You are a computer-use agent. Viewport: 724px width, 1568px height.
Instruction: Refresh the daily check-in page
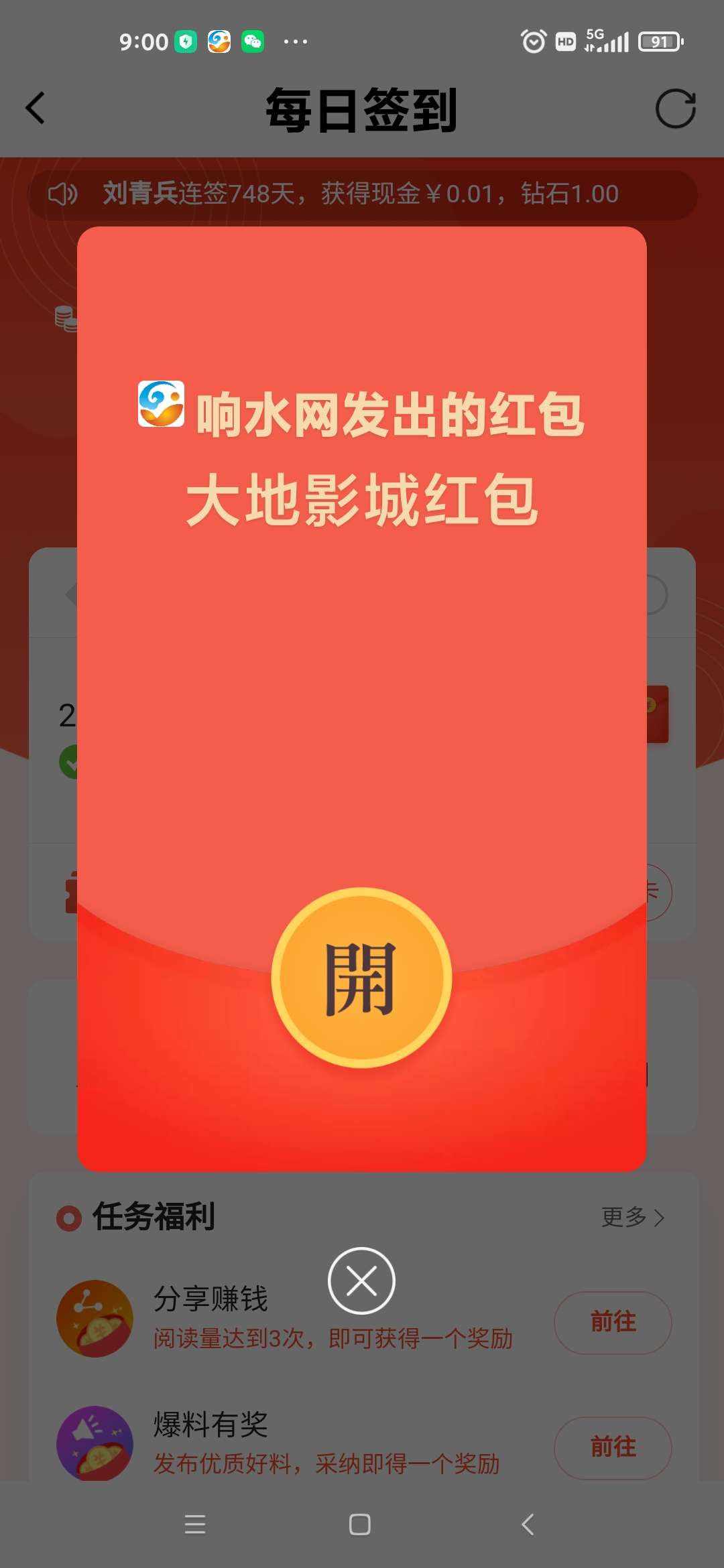click(675, 109)
